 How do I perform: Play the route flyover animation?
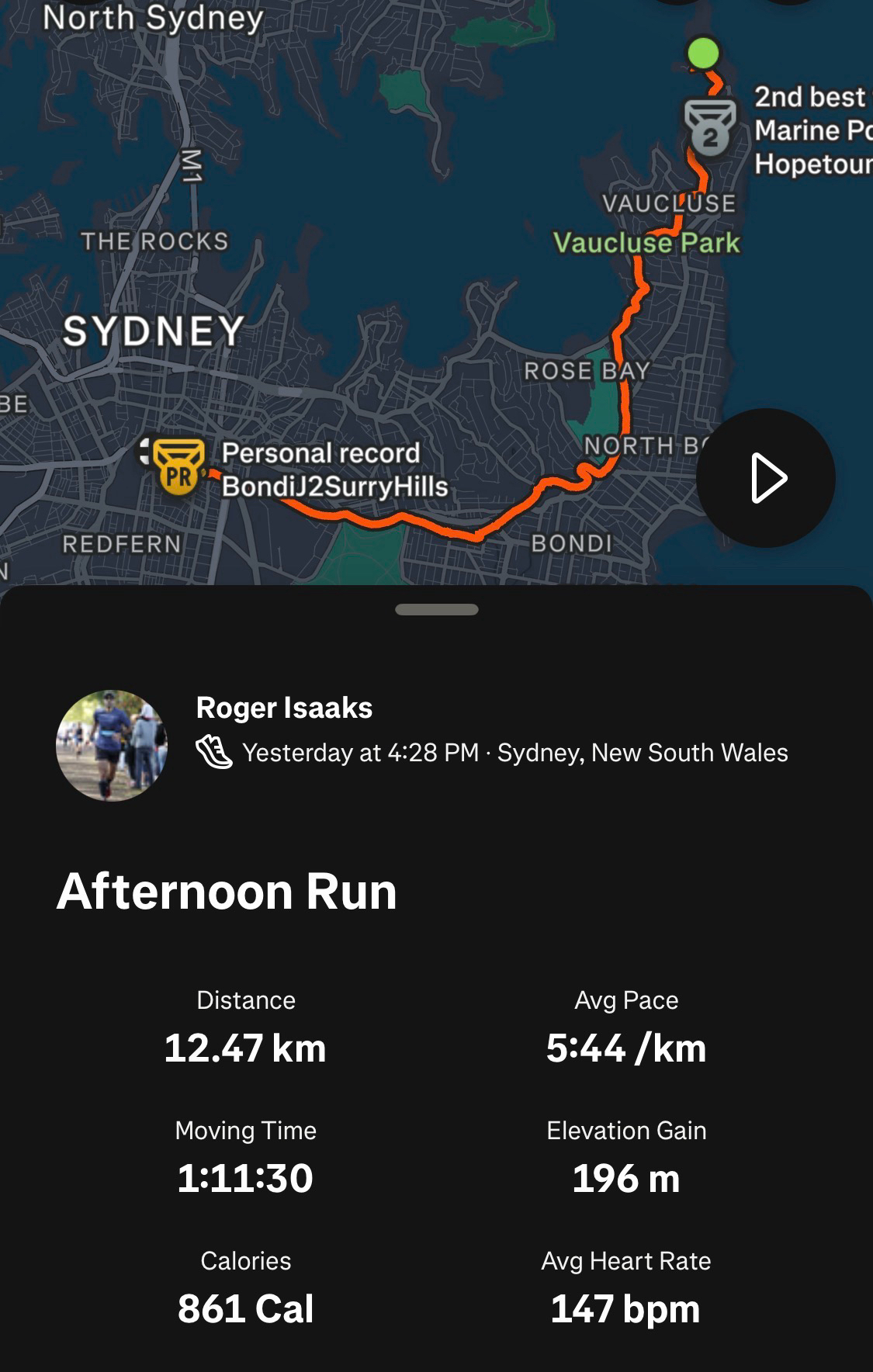tap(765, 478)
